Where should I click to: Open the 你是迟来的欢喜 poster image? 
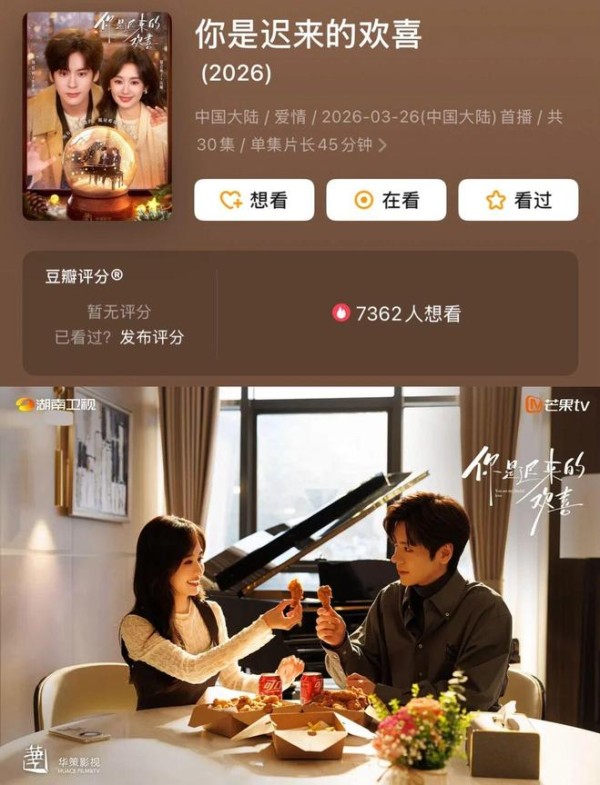(97, 115)
